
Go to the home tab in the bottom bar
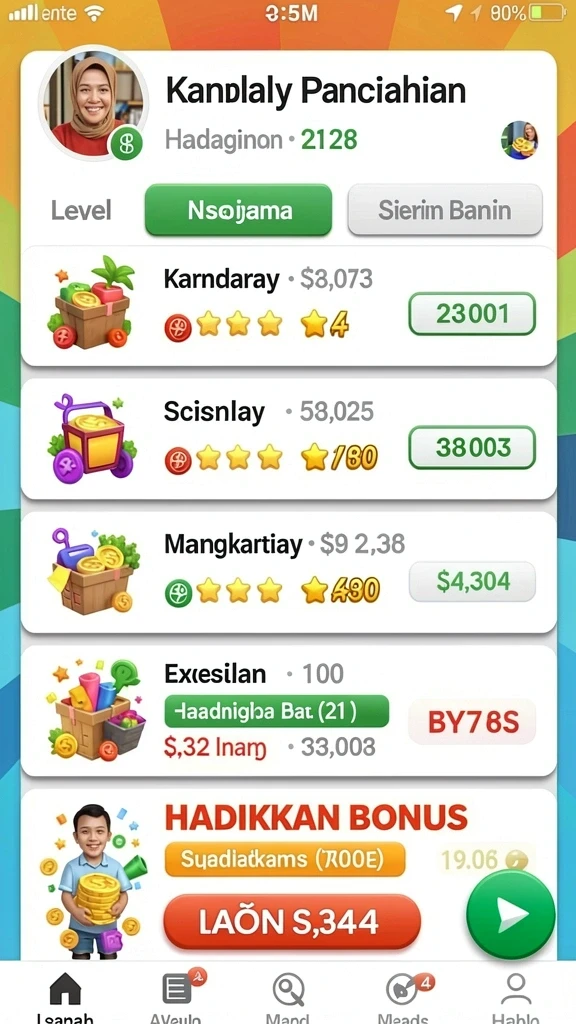pyautogui.click(x=65, y=995)
